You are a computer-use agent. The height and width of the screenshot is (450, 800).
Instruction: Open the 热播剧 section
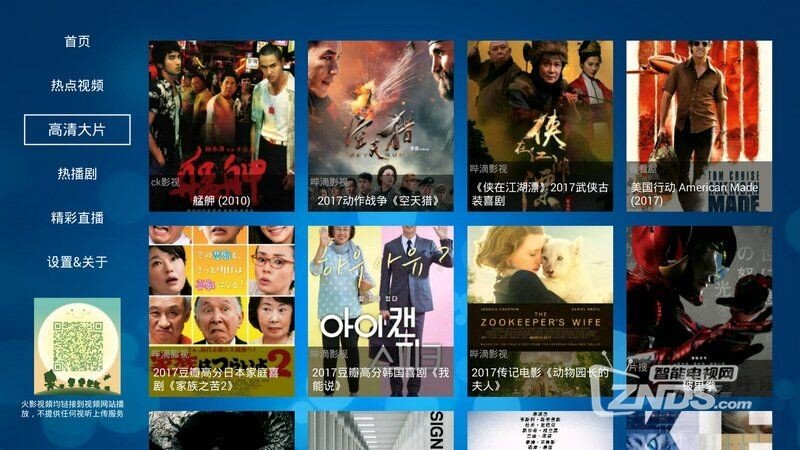tap(77, 174)
